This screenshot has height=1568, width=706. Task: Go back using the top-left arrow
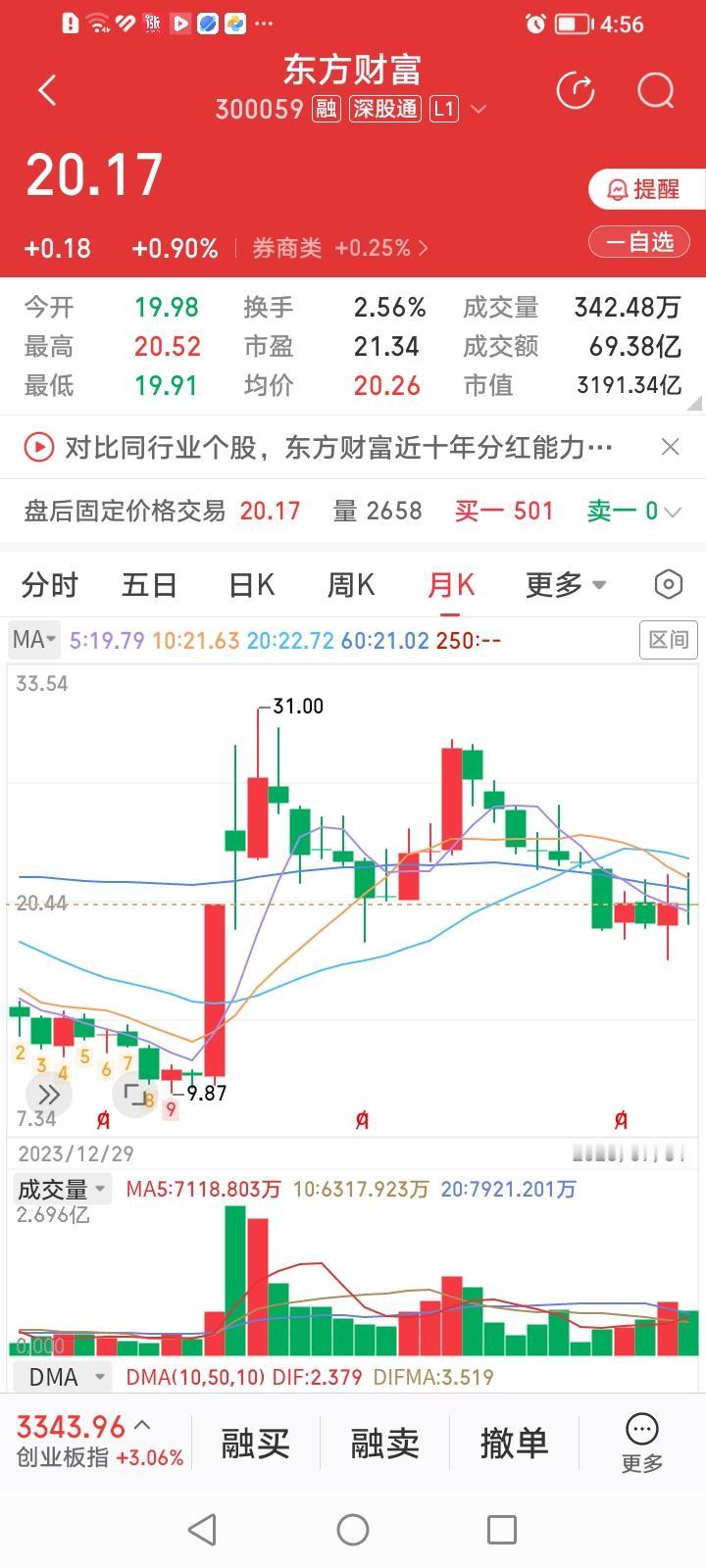(47, 91)
